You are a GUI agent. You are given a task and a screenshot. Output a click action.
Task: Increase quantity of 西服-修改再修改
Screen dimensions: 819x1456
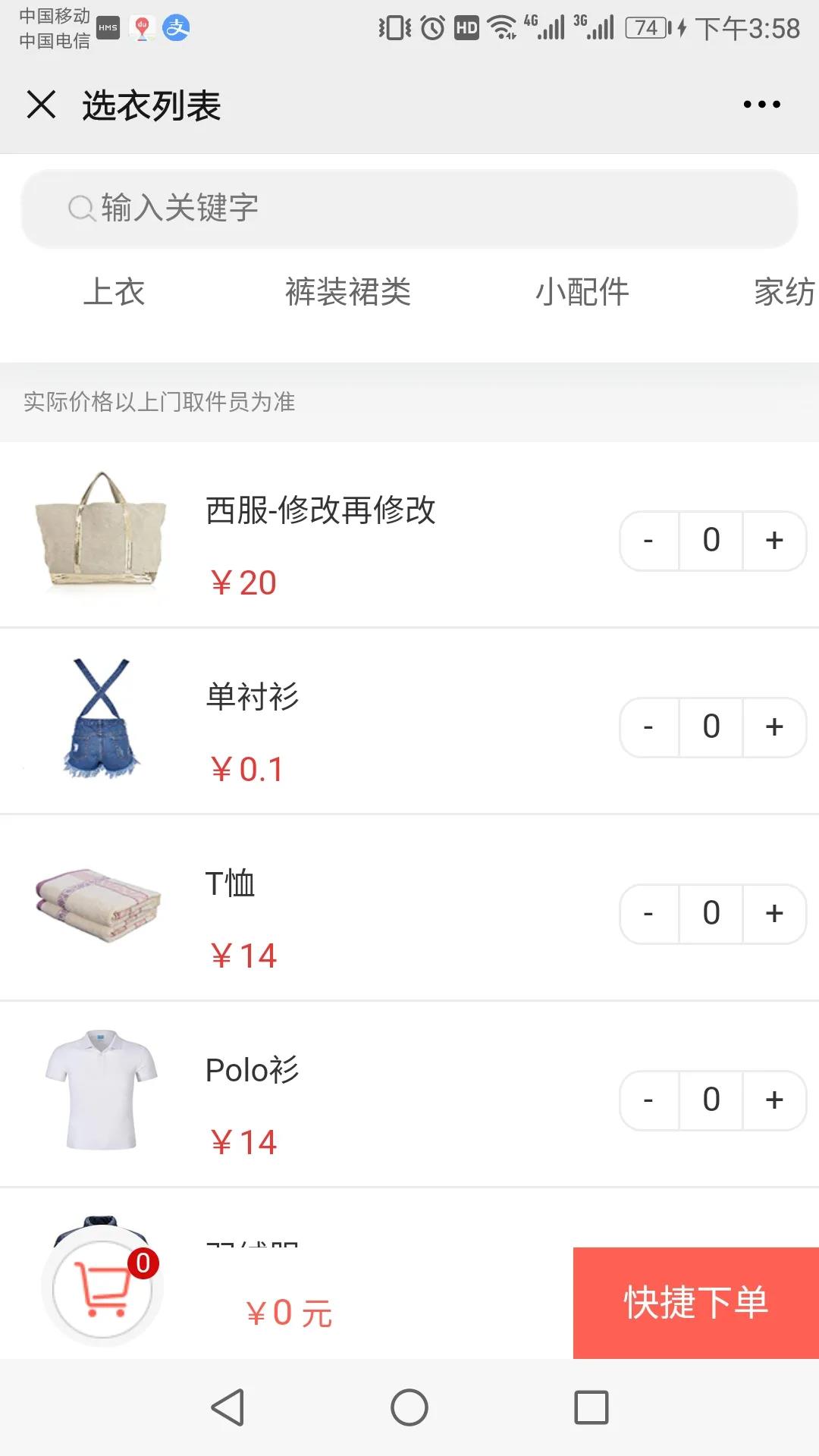[x=774, y=541]
